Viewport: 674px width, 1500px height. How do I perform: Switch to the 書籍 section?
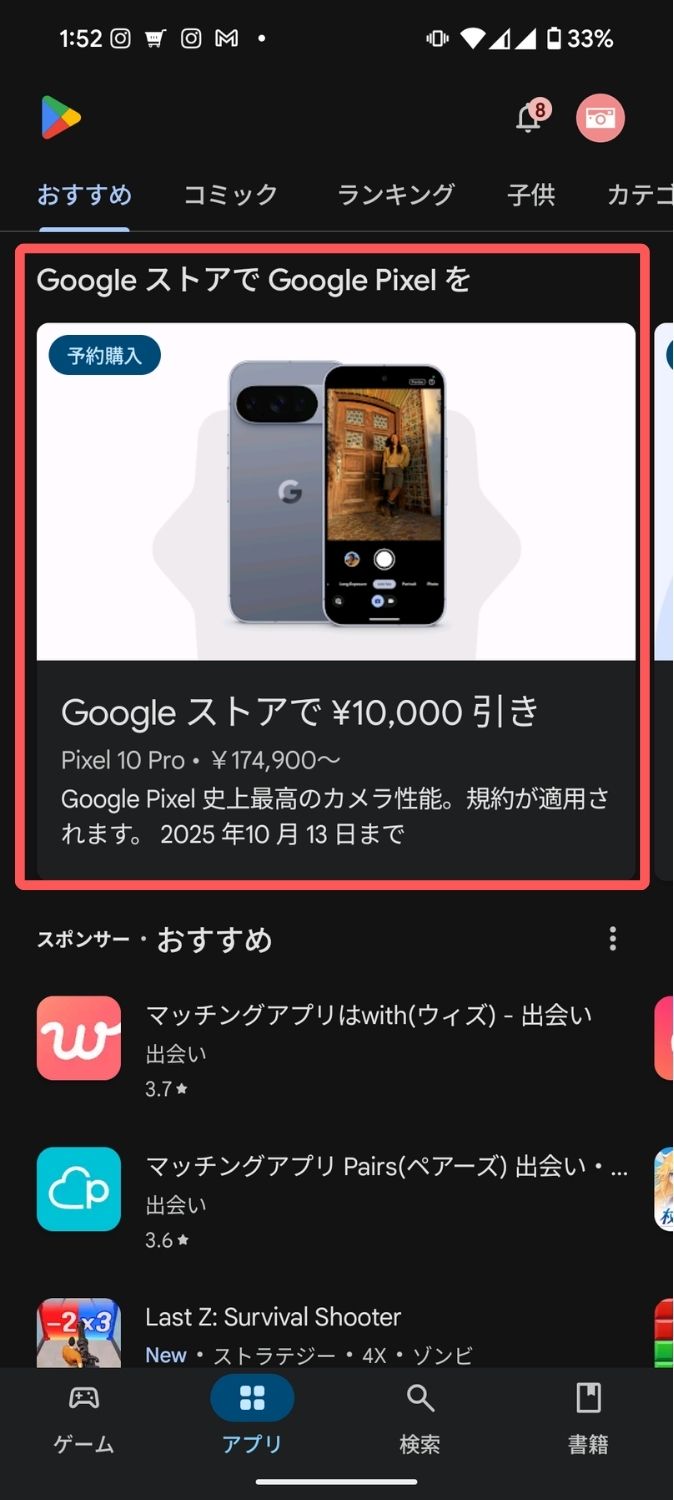[588, 1420]
